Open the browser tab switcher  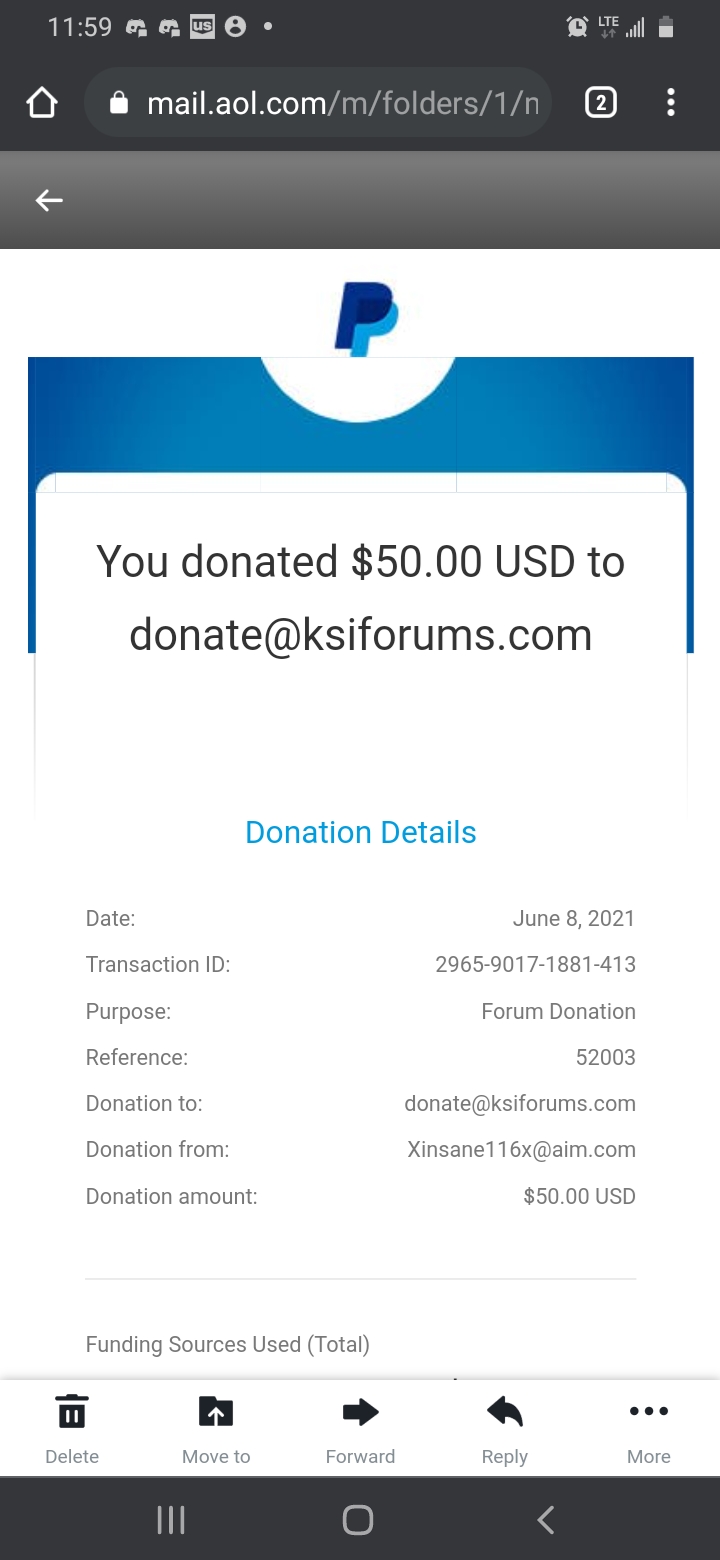(600, 103)
